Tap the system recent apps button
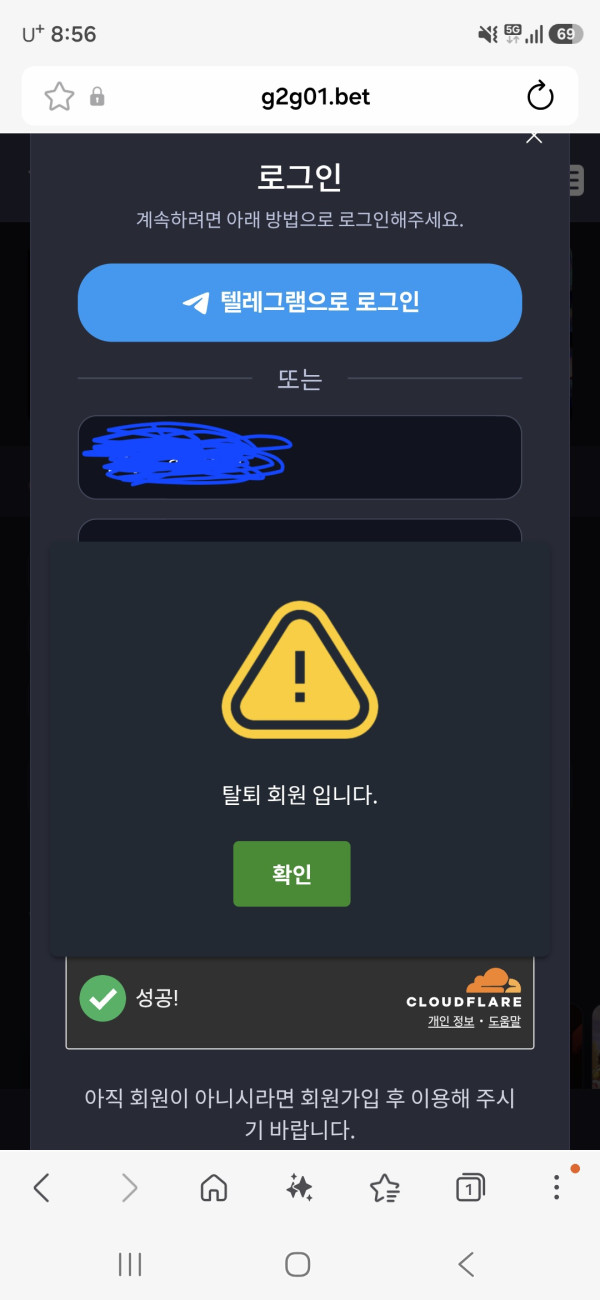The width and height of the screenshot is (600, 1300). tap(130, 1264)
